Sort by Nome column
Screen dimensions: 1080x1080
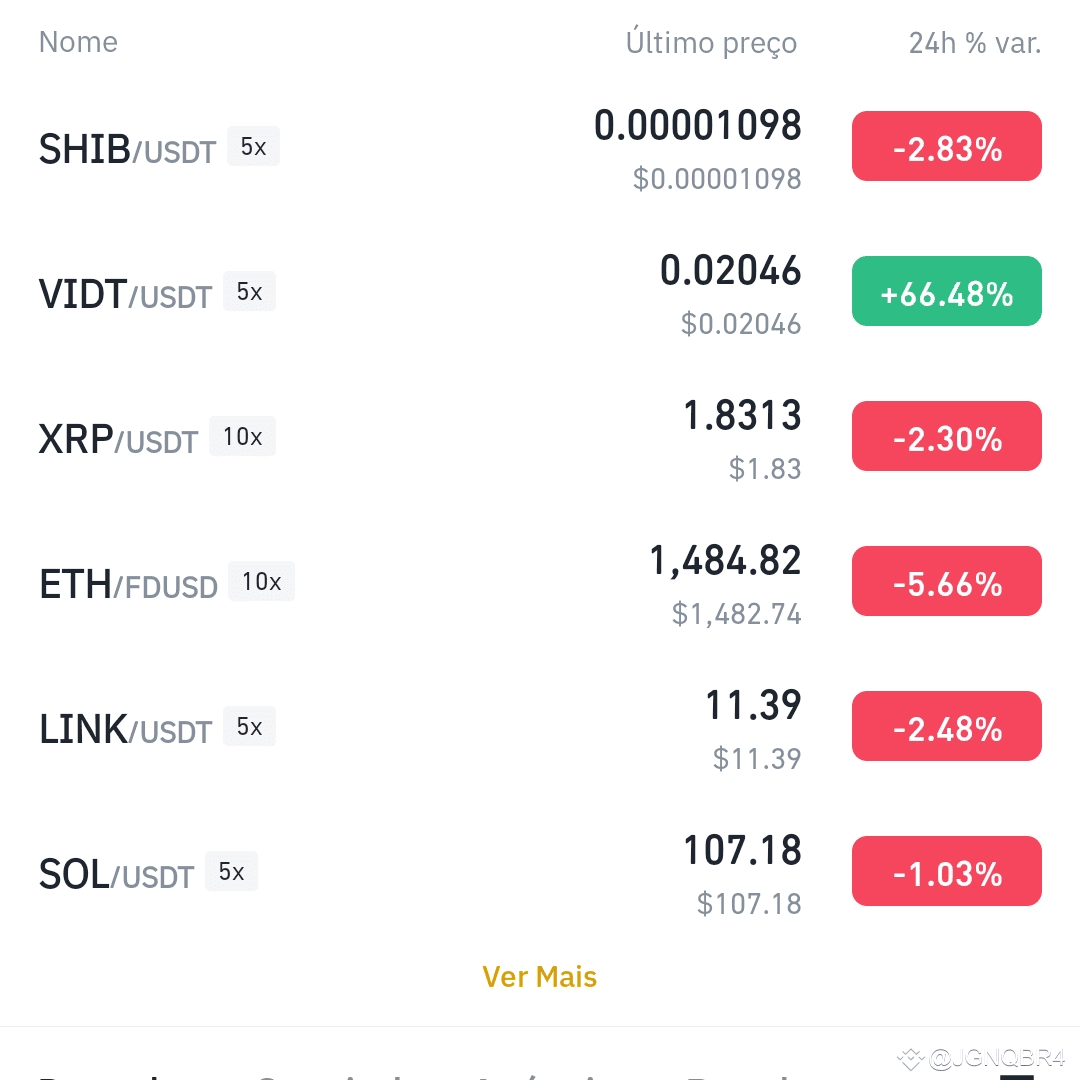click(x=79, y=42)
